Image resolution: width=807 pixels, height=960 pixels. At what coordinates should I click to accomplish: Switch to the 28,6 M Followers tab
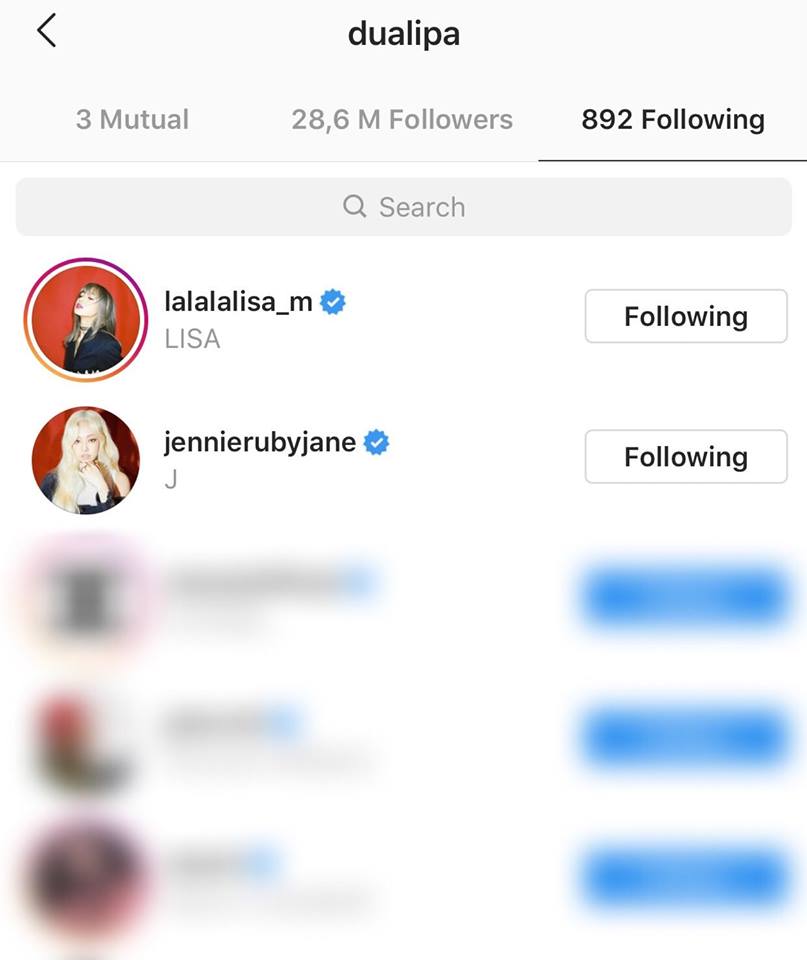click(402, 120)
